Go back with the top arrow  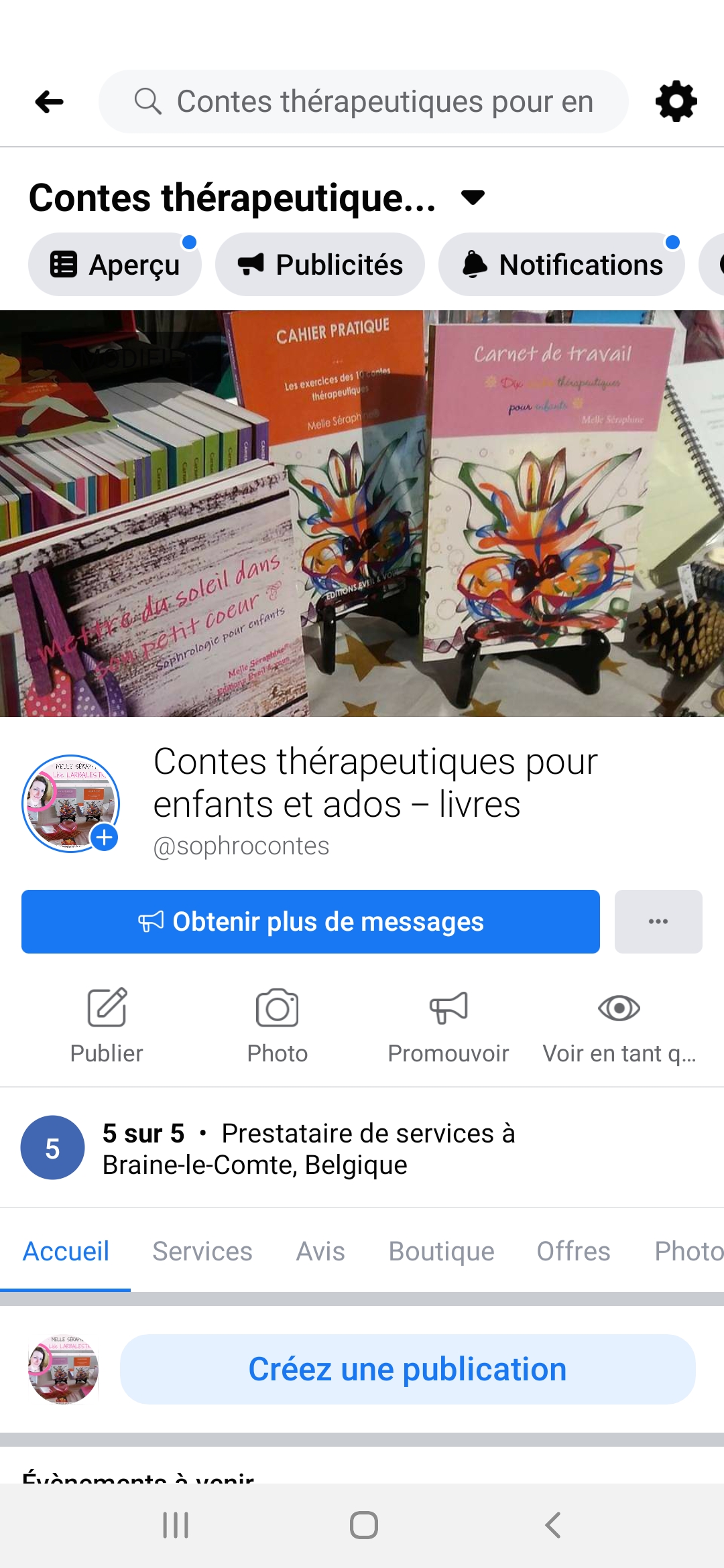pyautogui.click(x=49, y=102)
